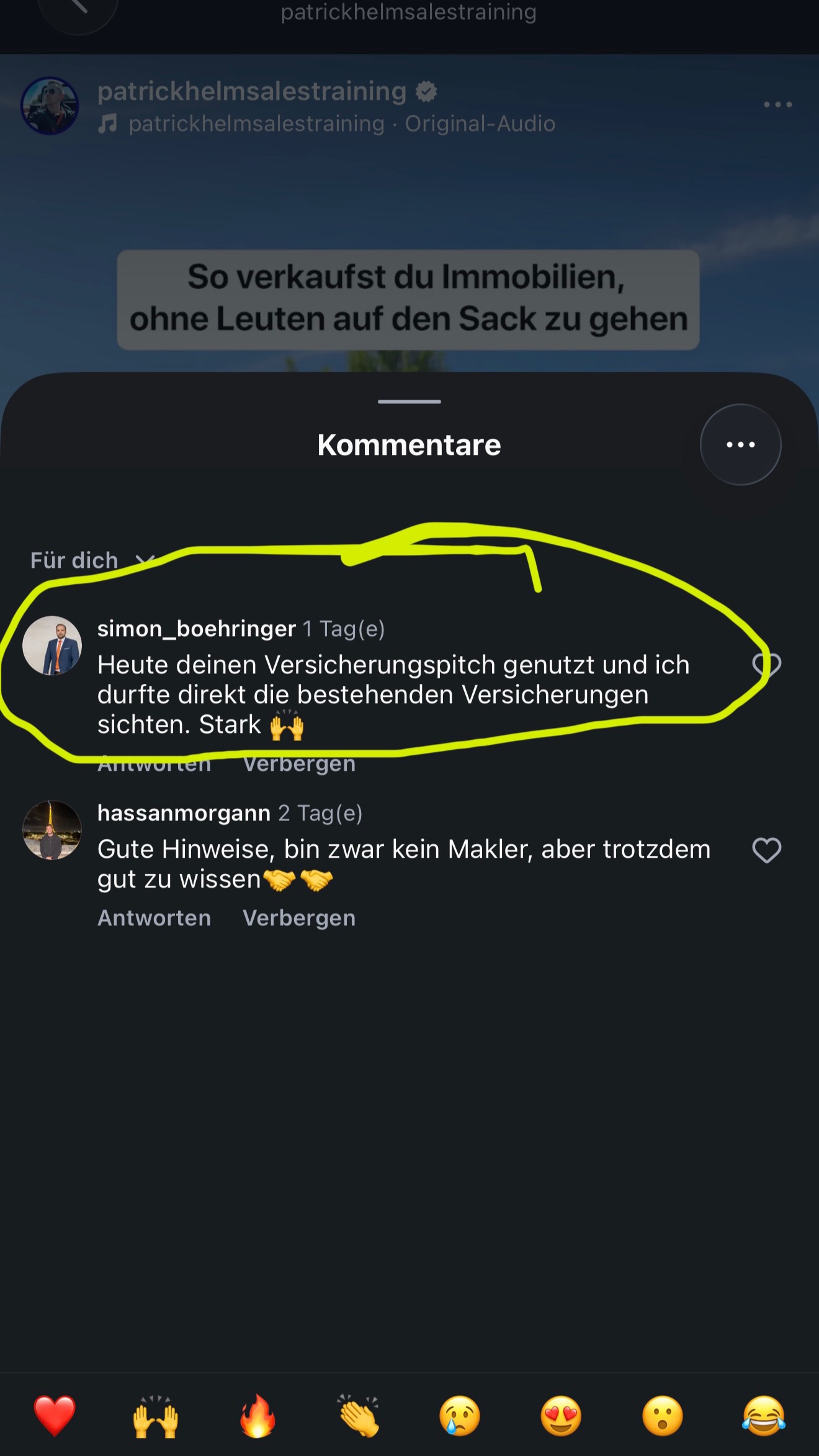
Task: Hide simon_boehringer's comment via Verbergen
Action: [299, 764]
